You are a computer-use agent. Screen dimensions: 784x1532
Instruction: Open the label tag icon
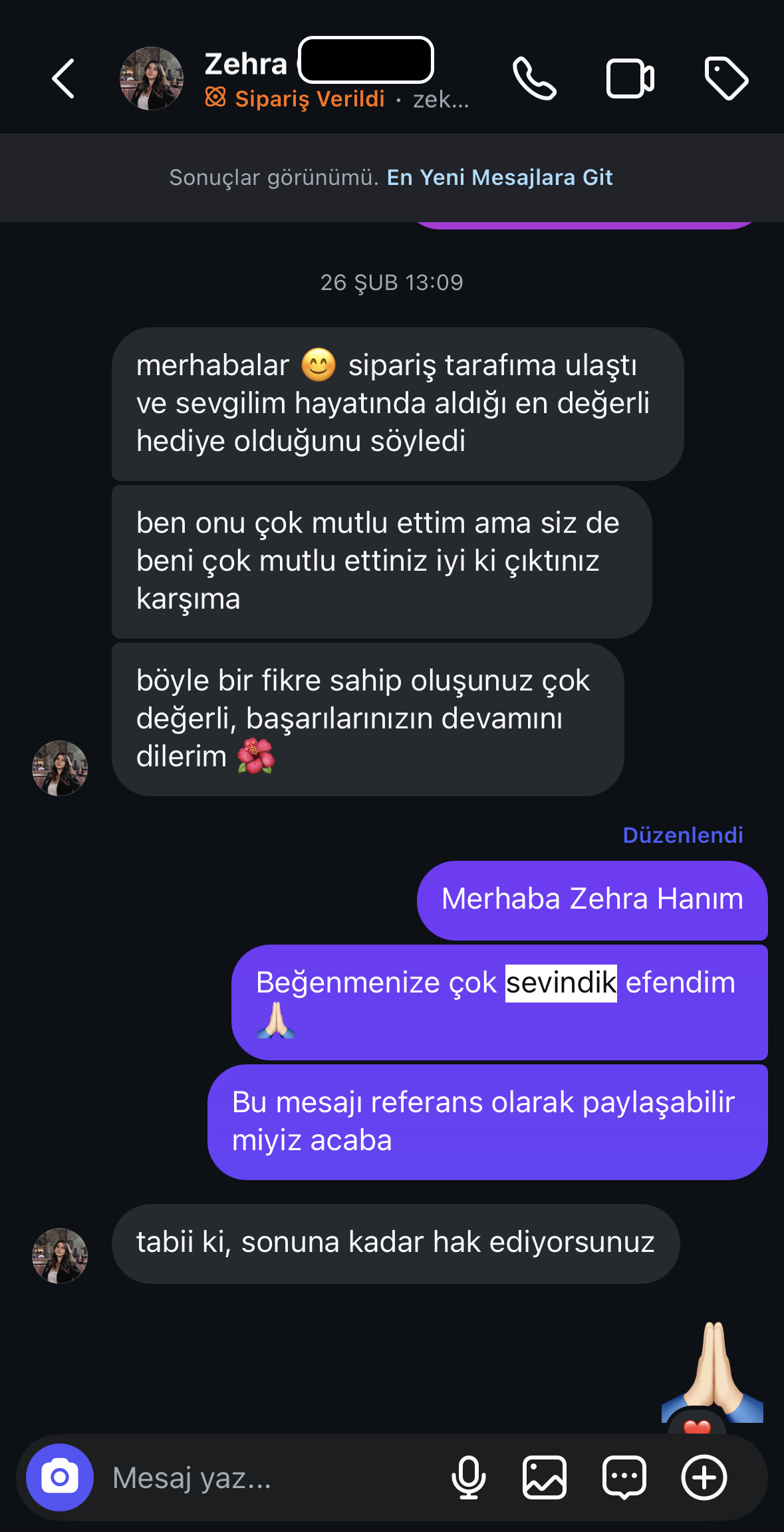coord(726,78)
